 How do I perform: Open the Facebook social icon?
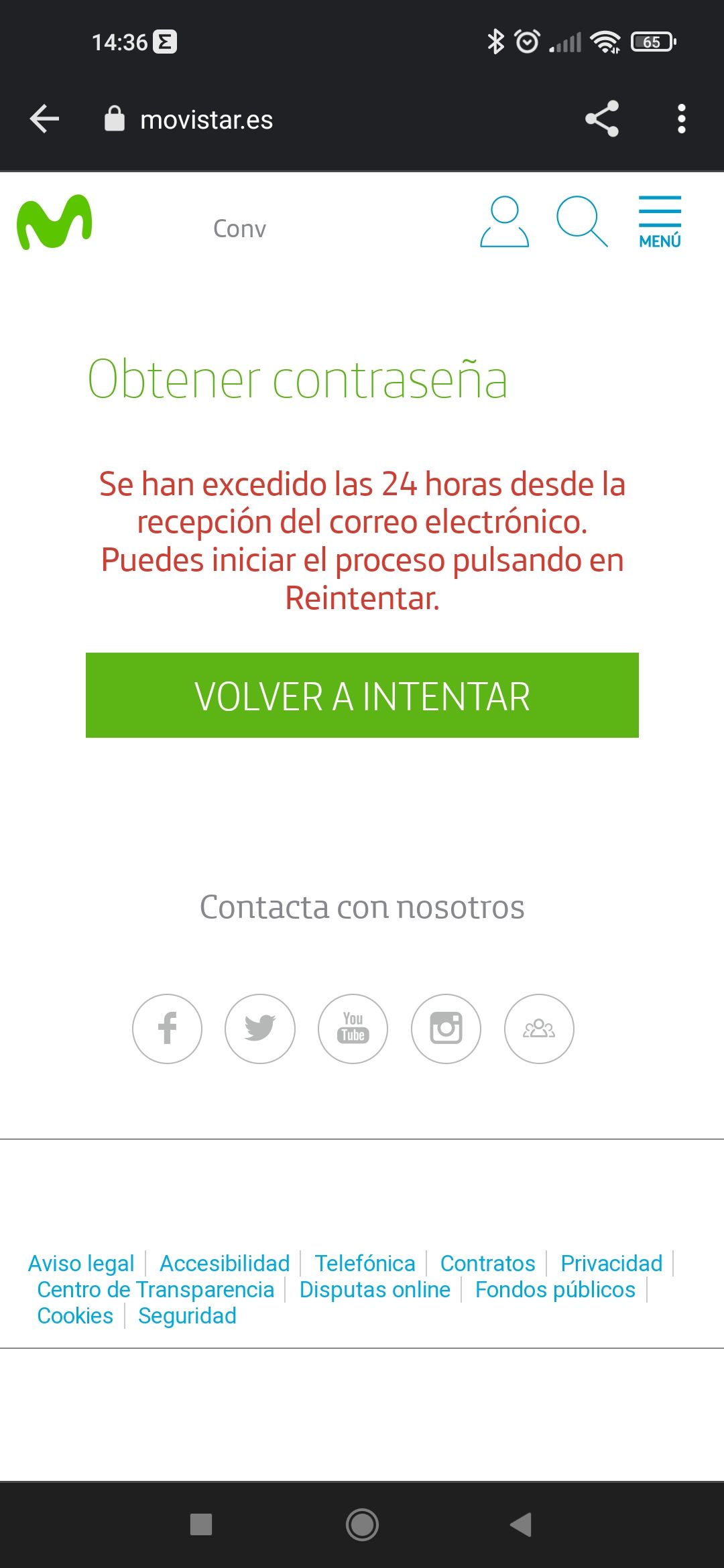(x=166, y=1029)
